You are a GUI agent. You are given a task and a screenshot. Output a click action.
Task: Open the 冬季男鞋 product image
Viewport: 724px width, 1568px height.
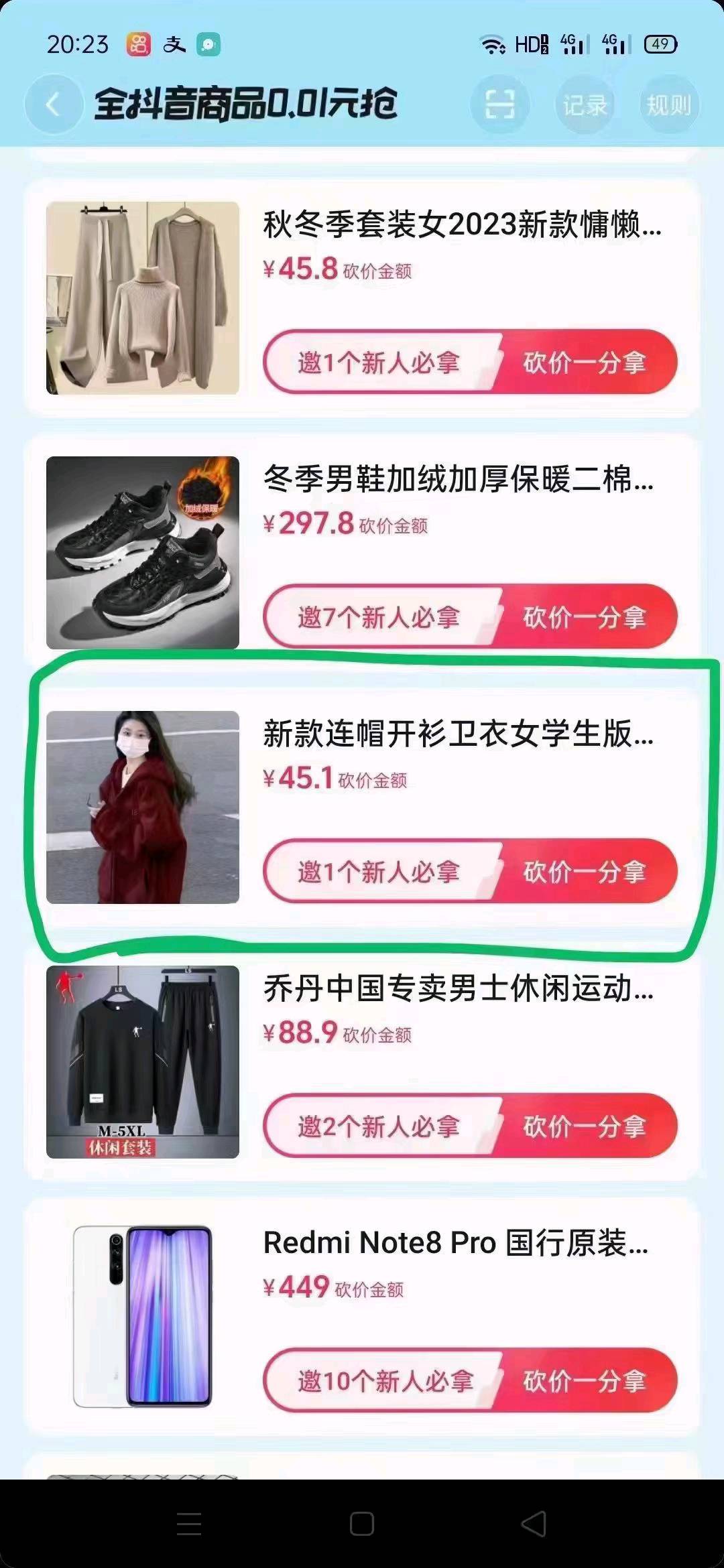point(143,553)
